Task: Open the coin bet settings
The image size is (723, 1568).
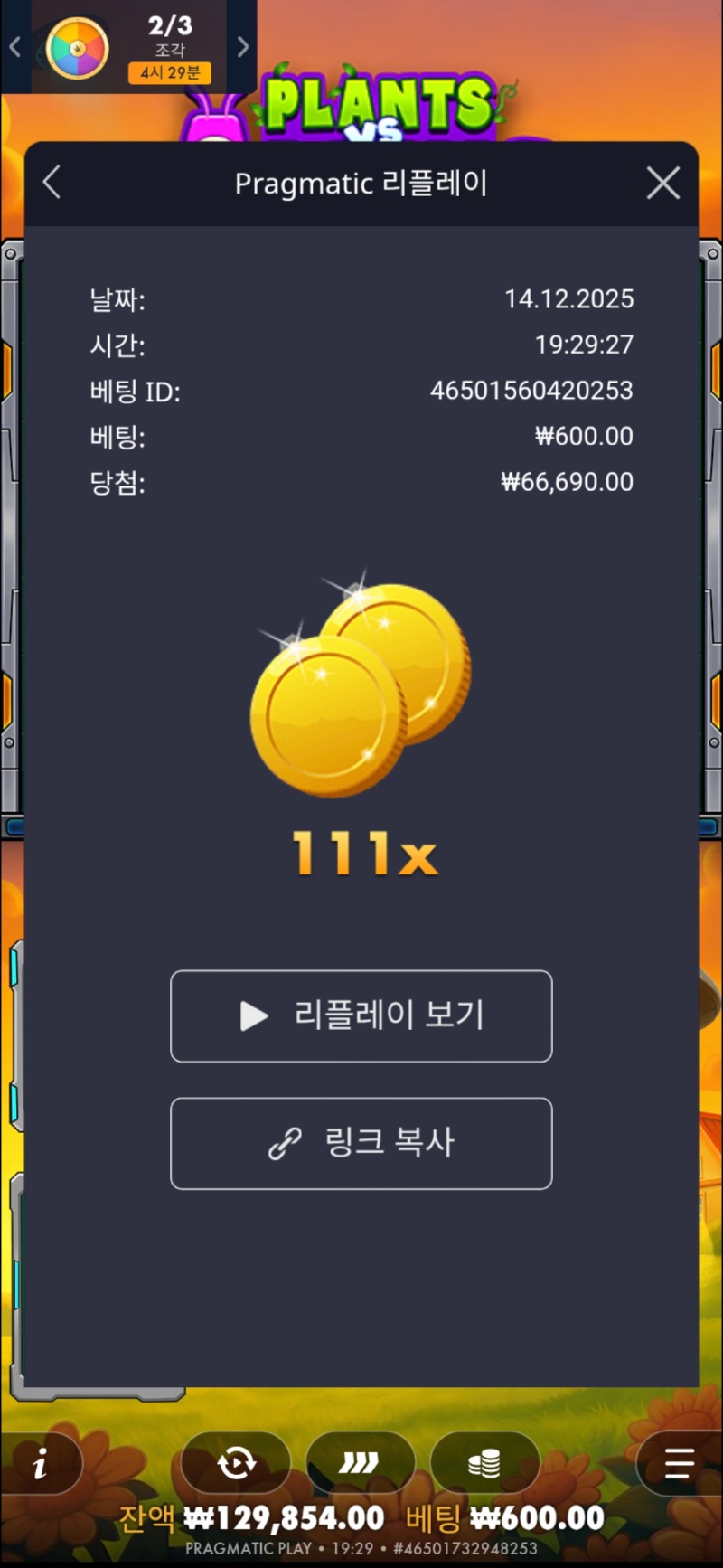Action: pyautogui.click(x=484, y=1462)
